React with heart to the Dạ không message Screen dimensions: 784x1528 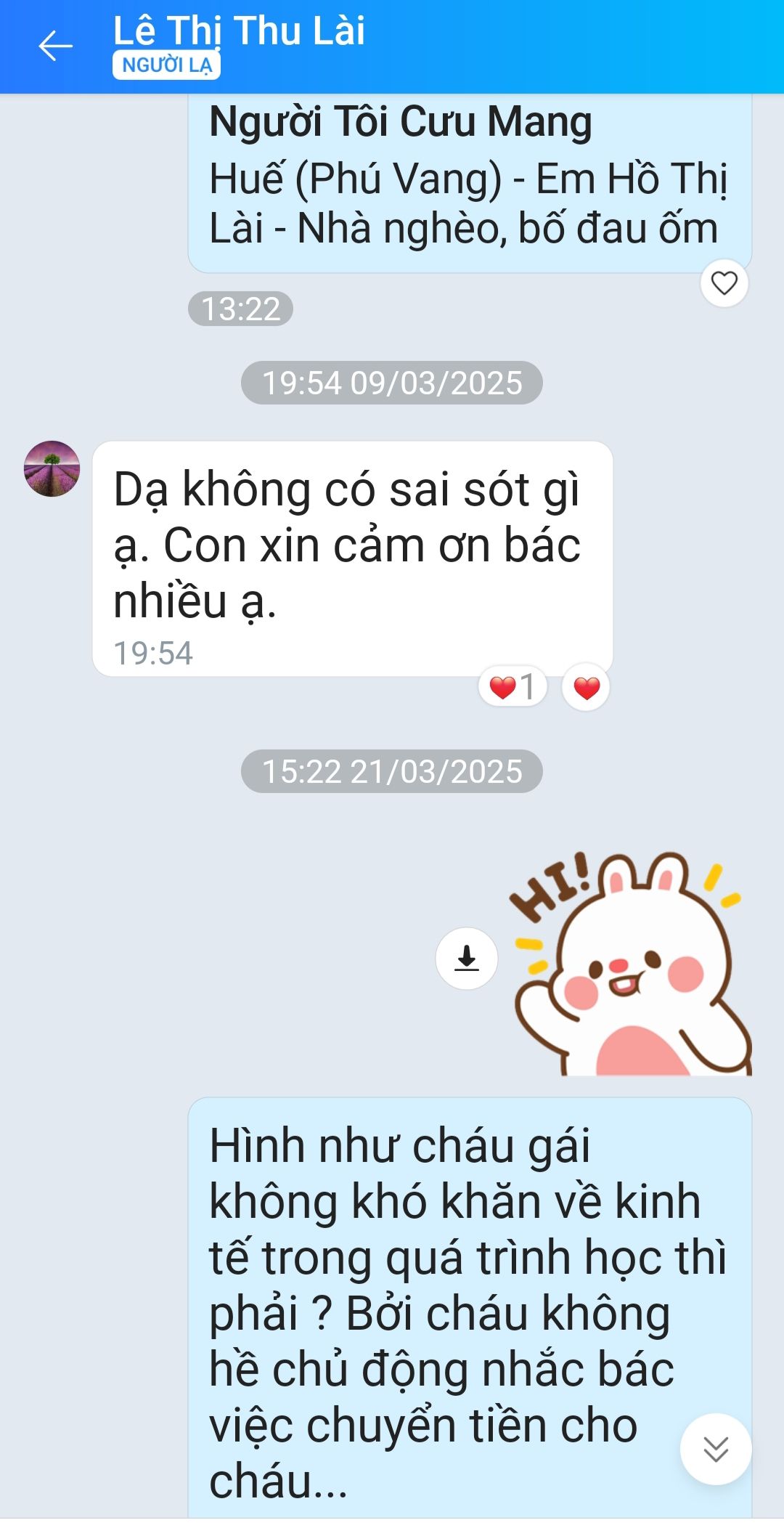[586, 687]
